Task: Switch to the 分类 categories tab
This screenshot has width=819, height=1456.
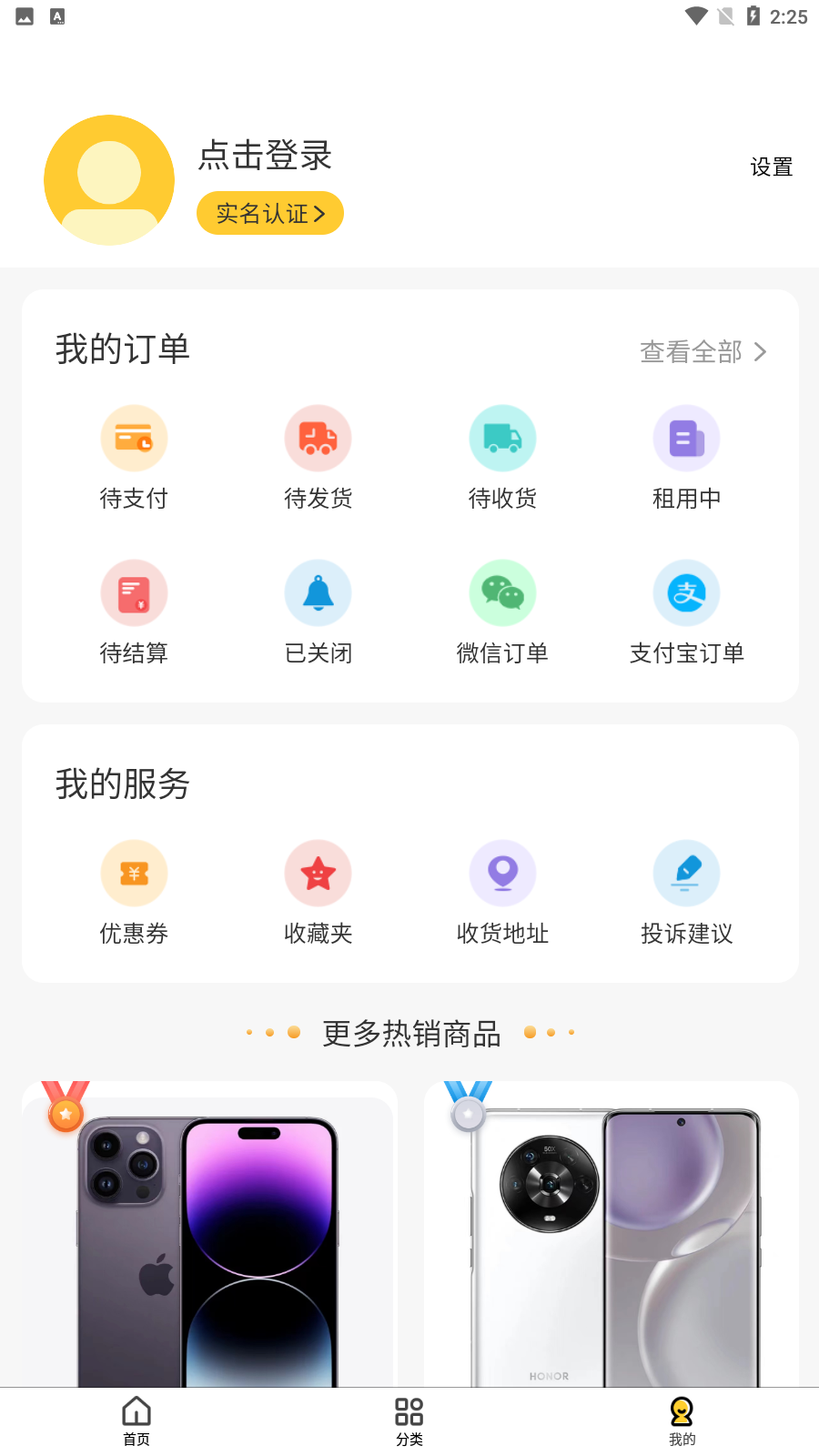Action: [409, 1421]
